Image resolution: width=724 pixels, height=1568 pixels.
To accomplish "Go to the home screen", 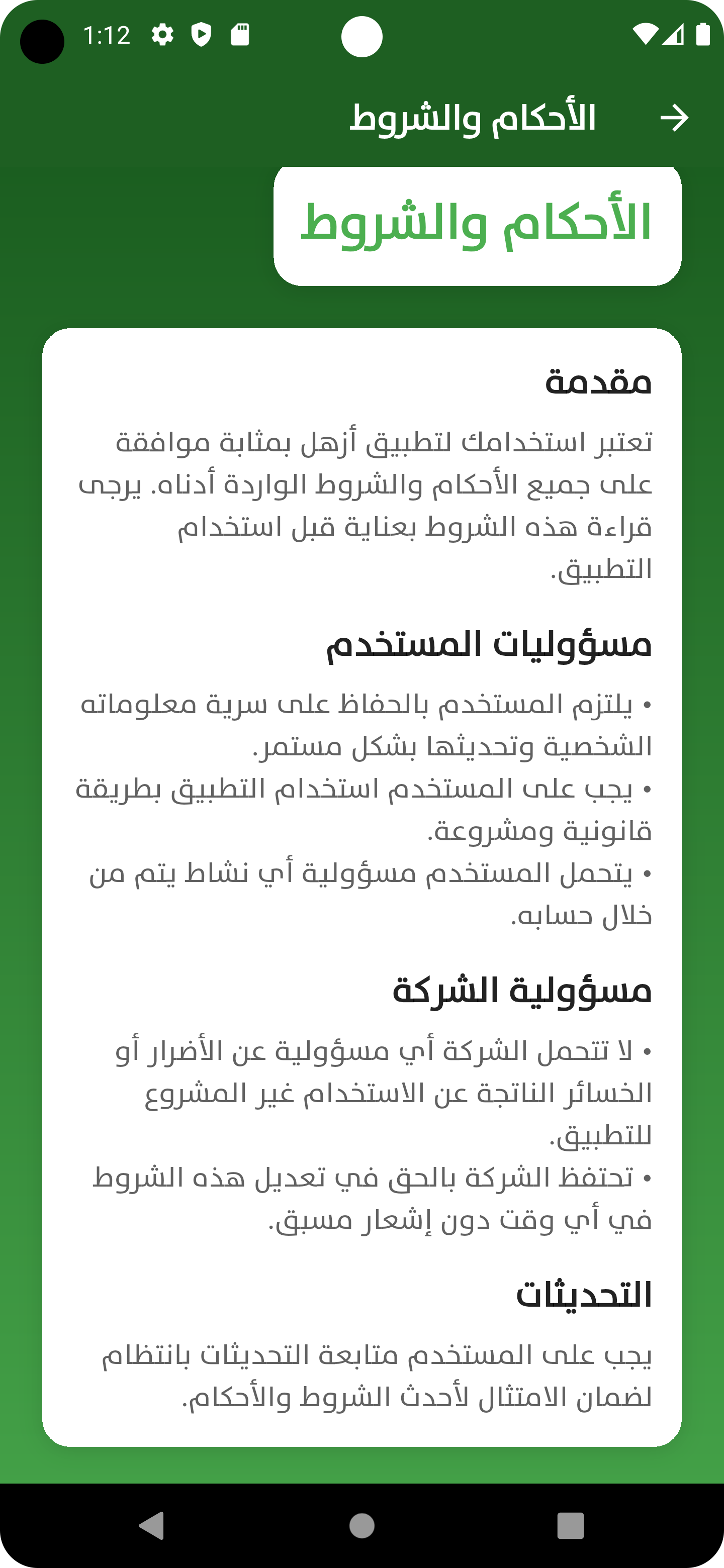I will pyautogui.click(x=361, y=1525).
